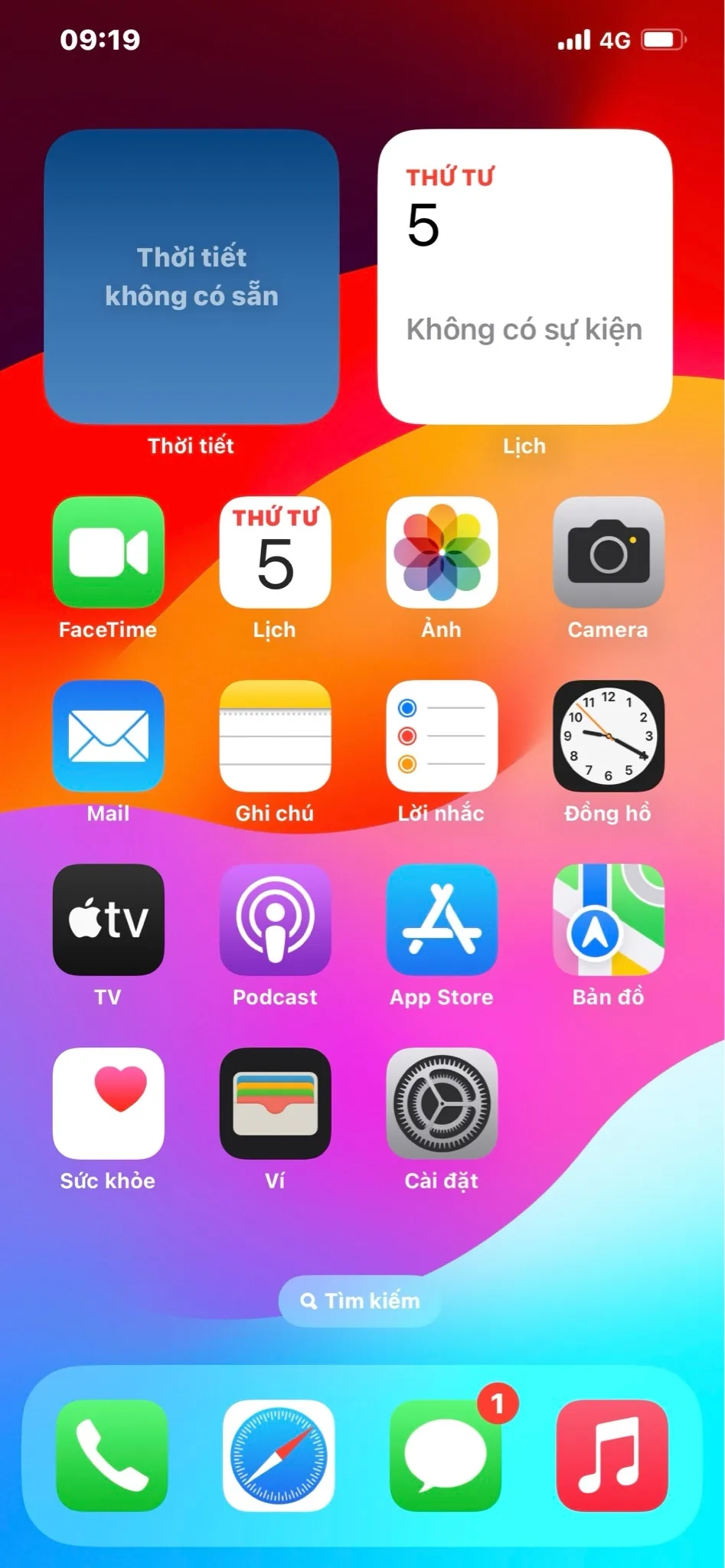Viewport: 725px width, 1568px height.
Task: Open the Ảnh photos app
Action: (x=442, y=552)
